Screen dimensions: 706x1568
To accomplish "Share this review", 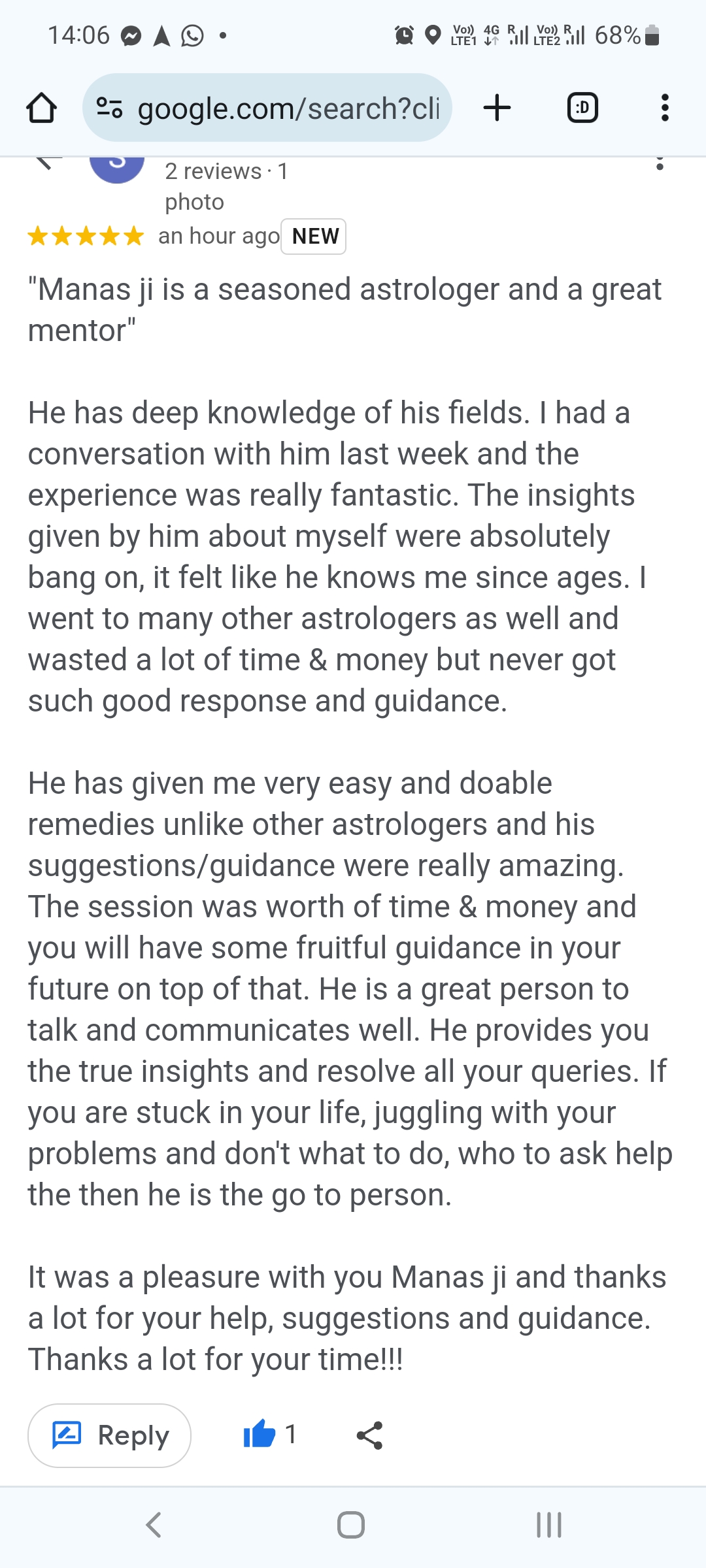I will (369, 1435).
